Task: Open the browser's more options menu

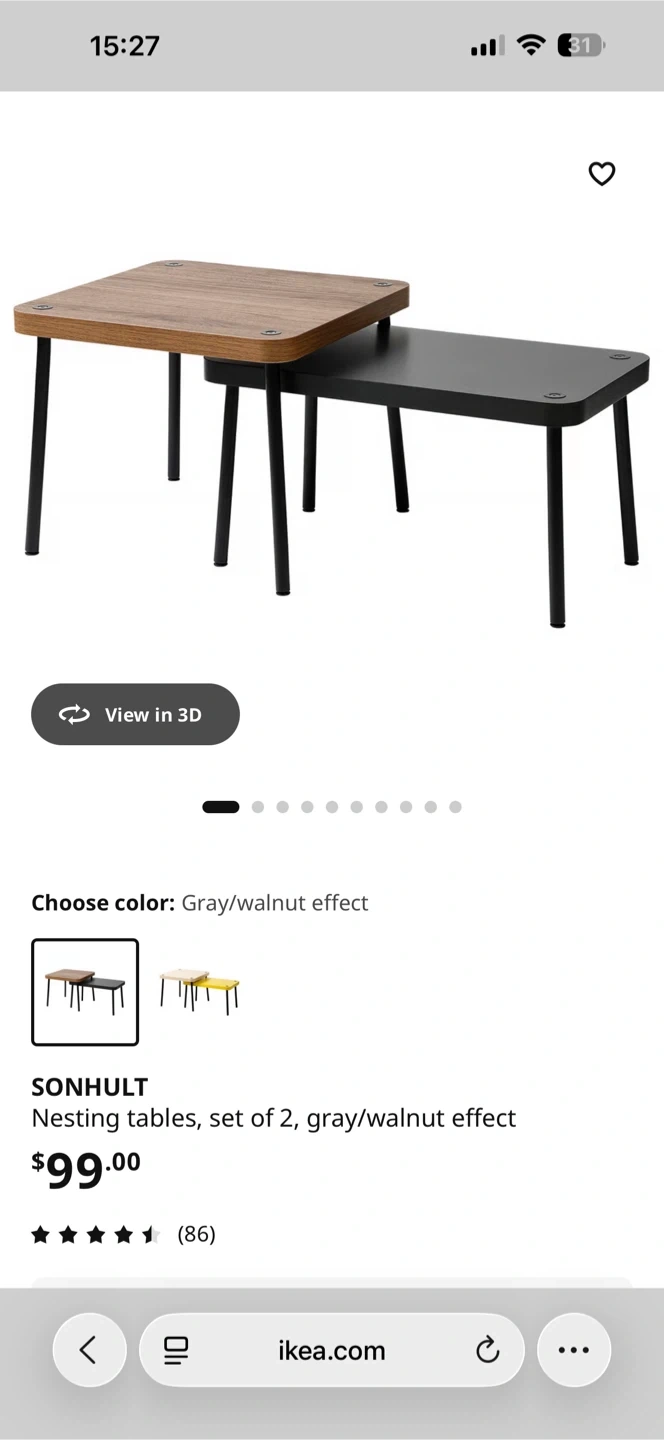Action: point(573,1350)
